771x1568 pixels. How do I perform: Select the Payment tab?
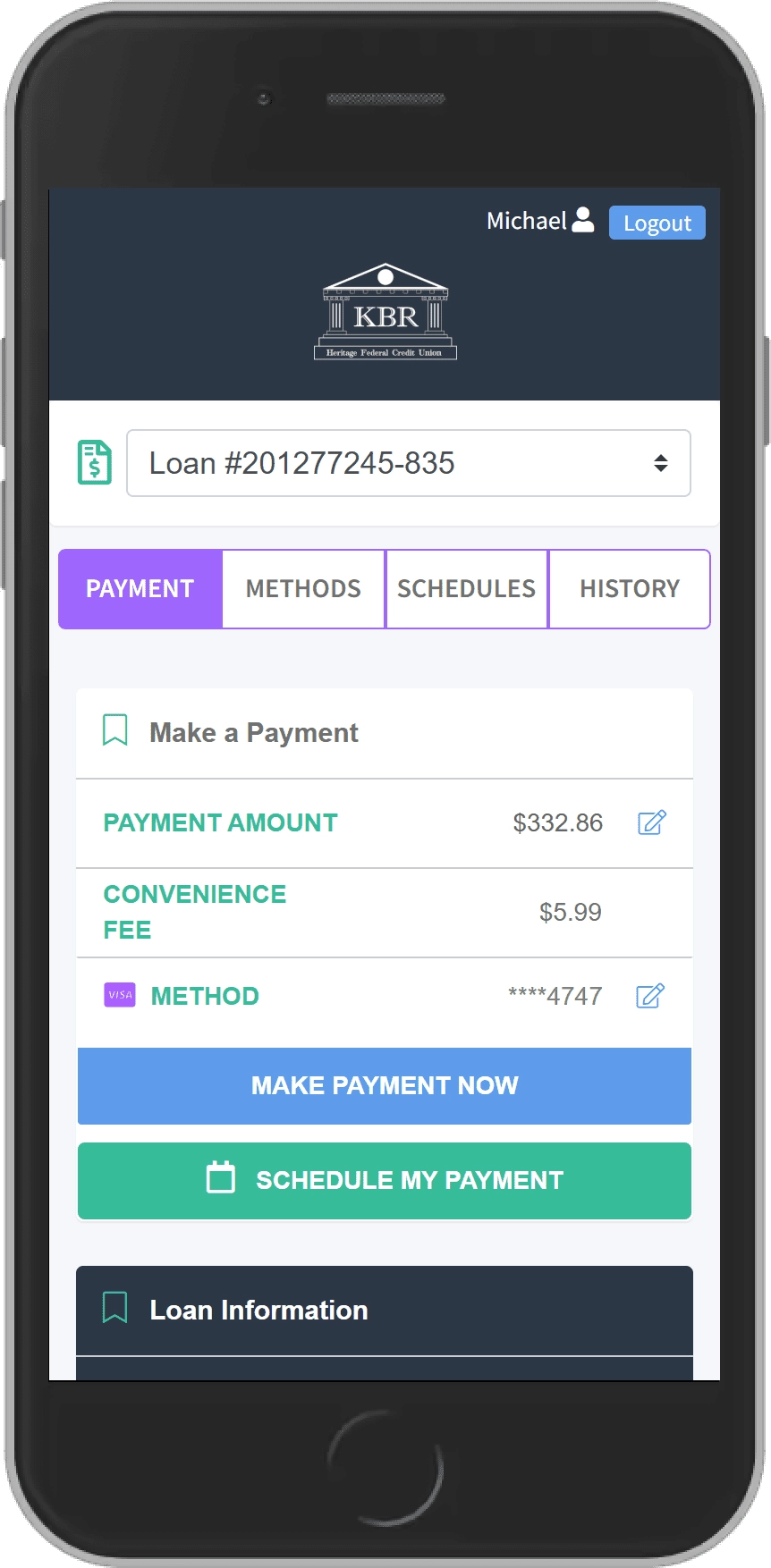140,588
